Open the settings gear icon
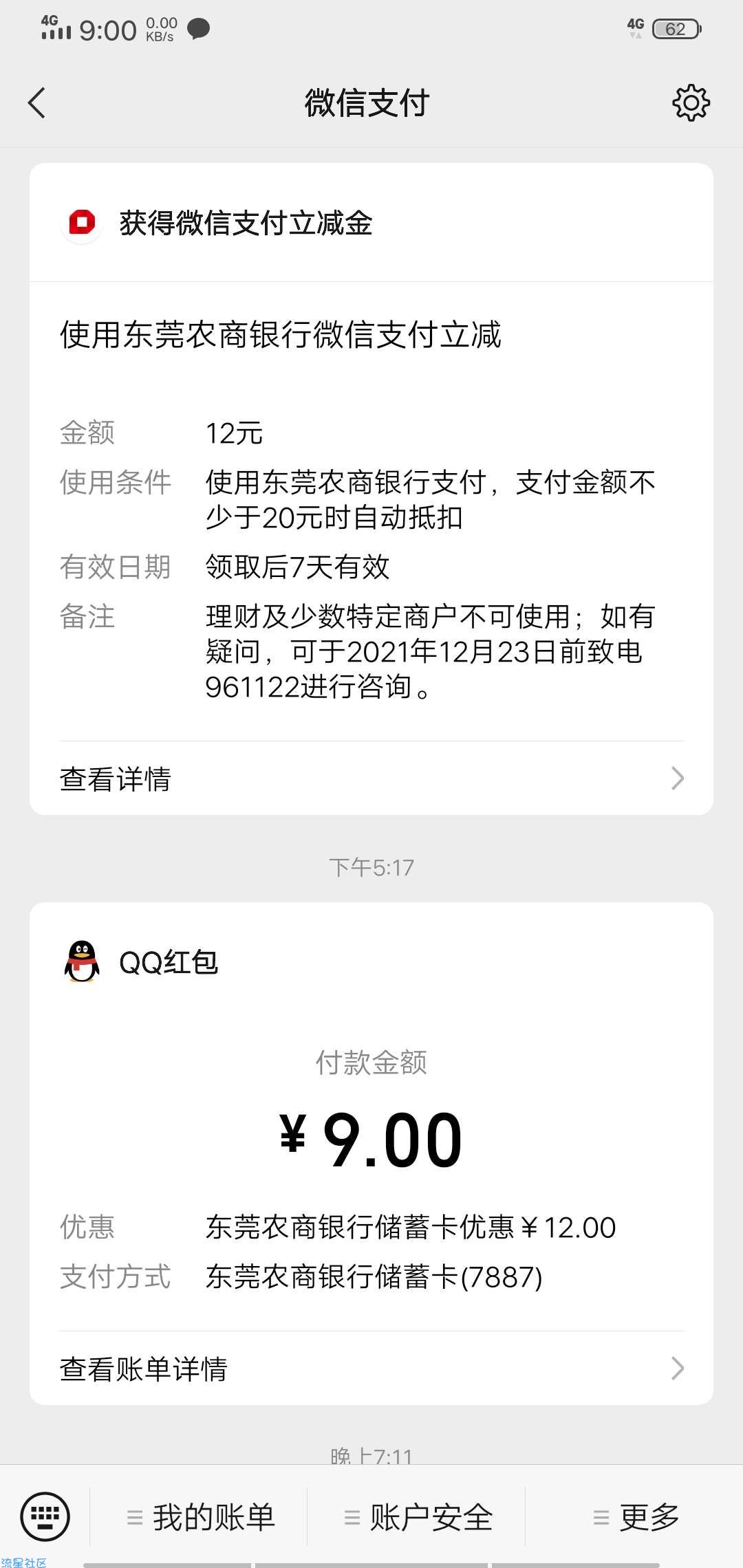The image size is (743, 1568). point(691,103)
